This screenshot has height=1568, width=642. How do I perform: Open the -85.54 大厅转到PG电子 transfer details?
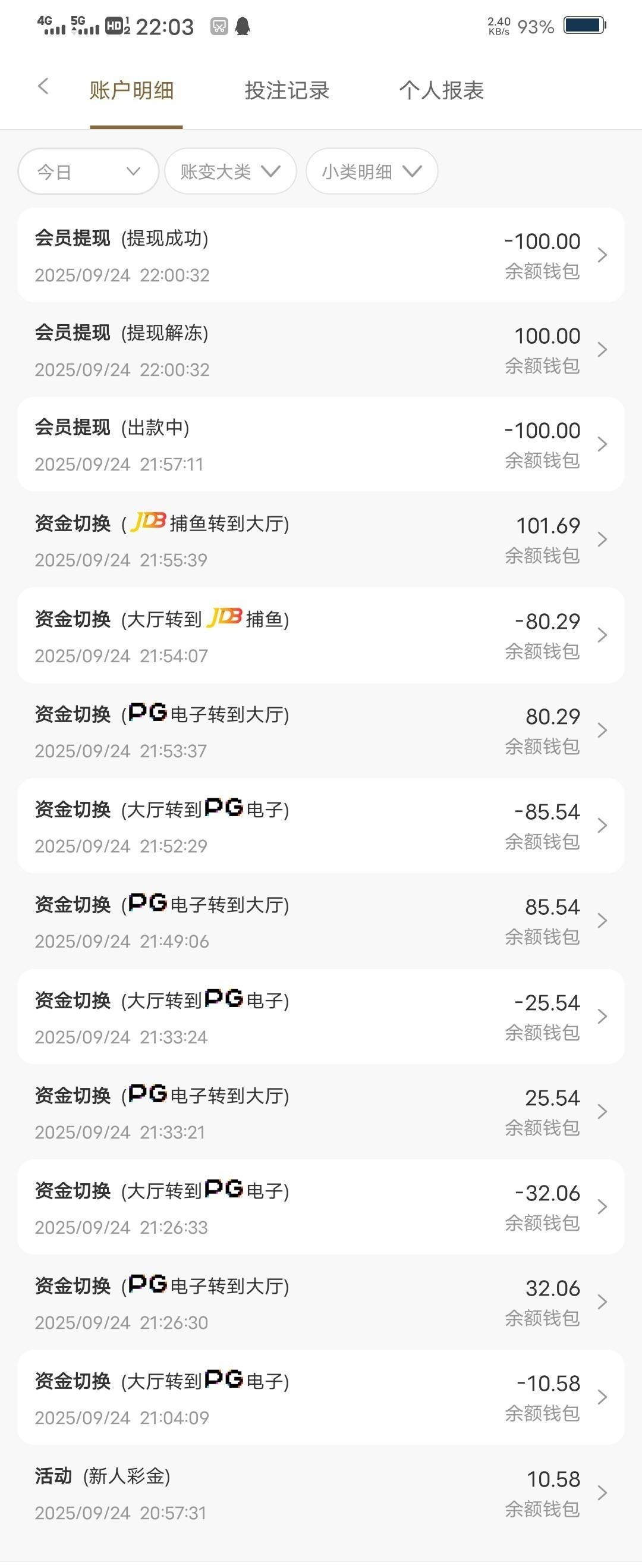pyautogui.click(x=320, y=826)
